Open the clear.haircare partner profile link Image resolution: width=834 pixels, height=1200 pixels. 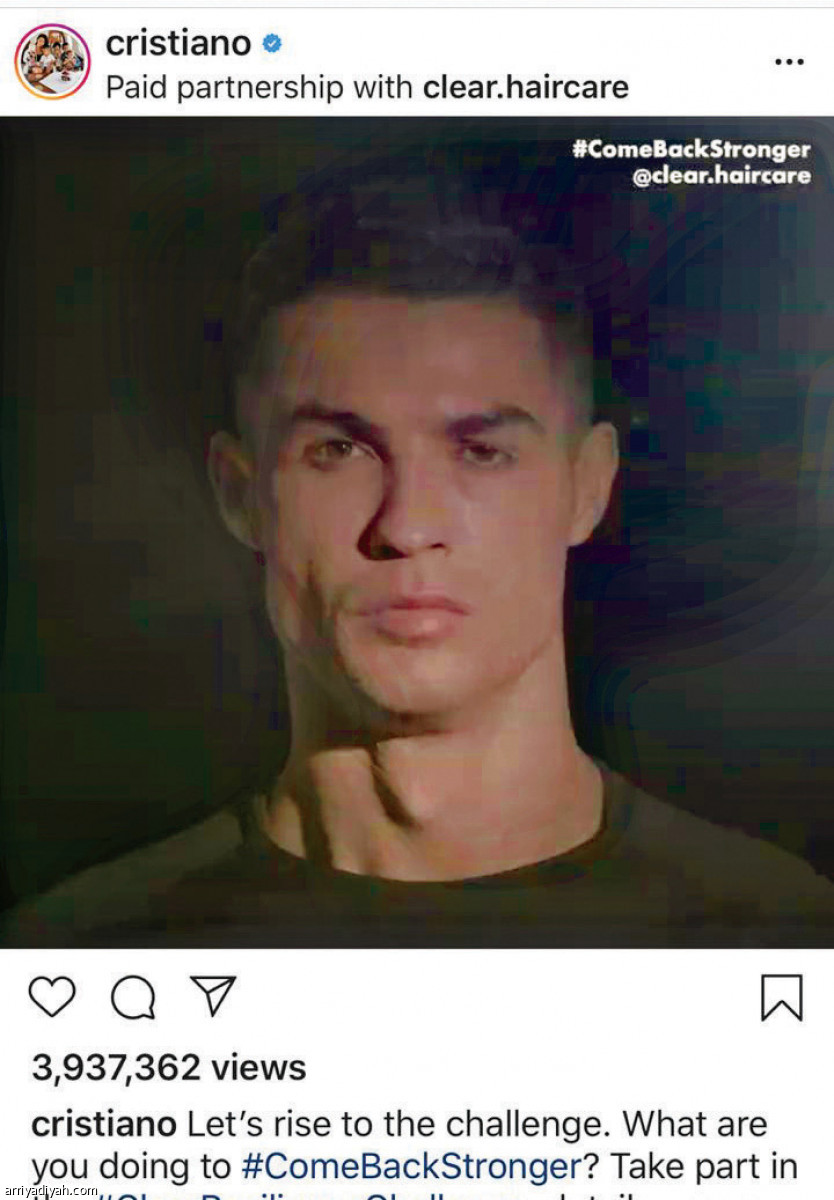[x=526, y=87]
